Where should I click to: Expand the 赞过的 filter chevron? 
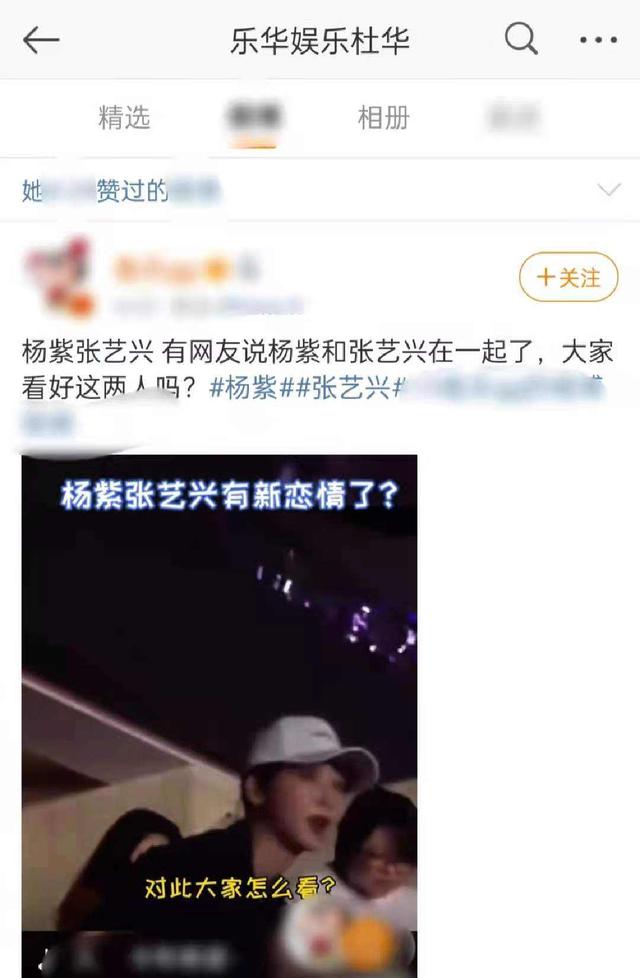[x=607, y=190]
